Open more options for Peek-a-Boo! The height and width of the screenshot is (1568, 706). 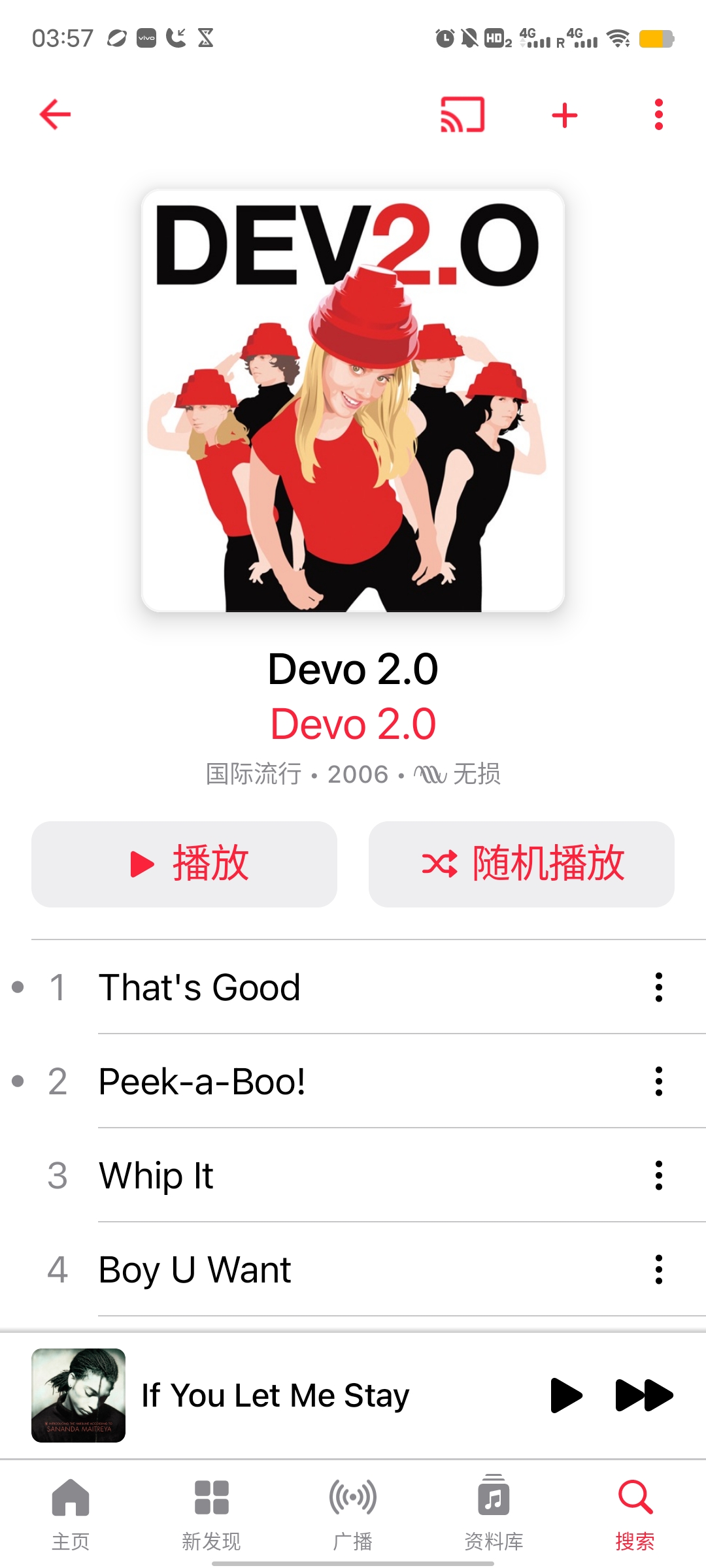point(658,1081)
